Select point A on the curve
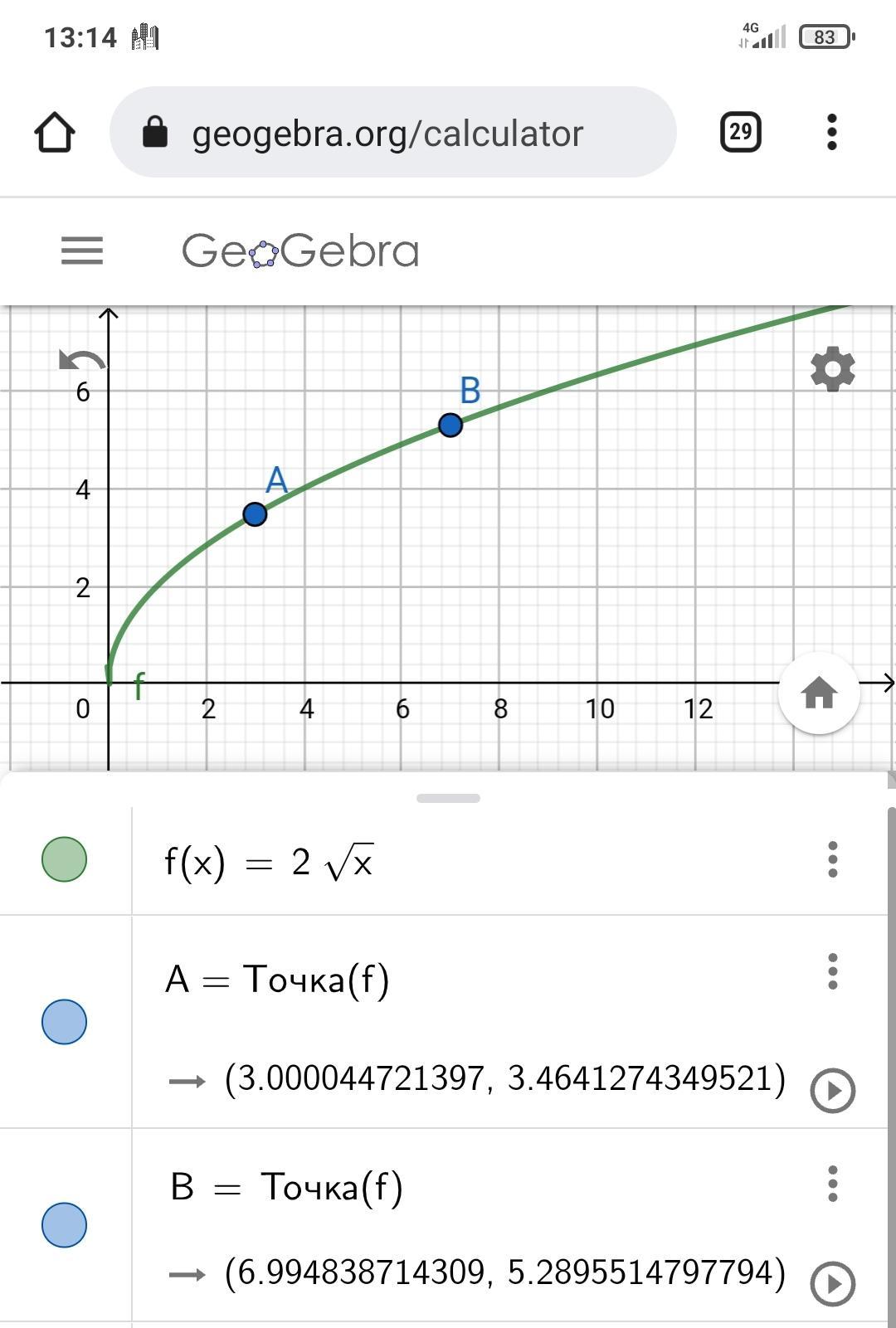The width and height of the screenshot is (896, 1328). coord(255,514)
